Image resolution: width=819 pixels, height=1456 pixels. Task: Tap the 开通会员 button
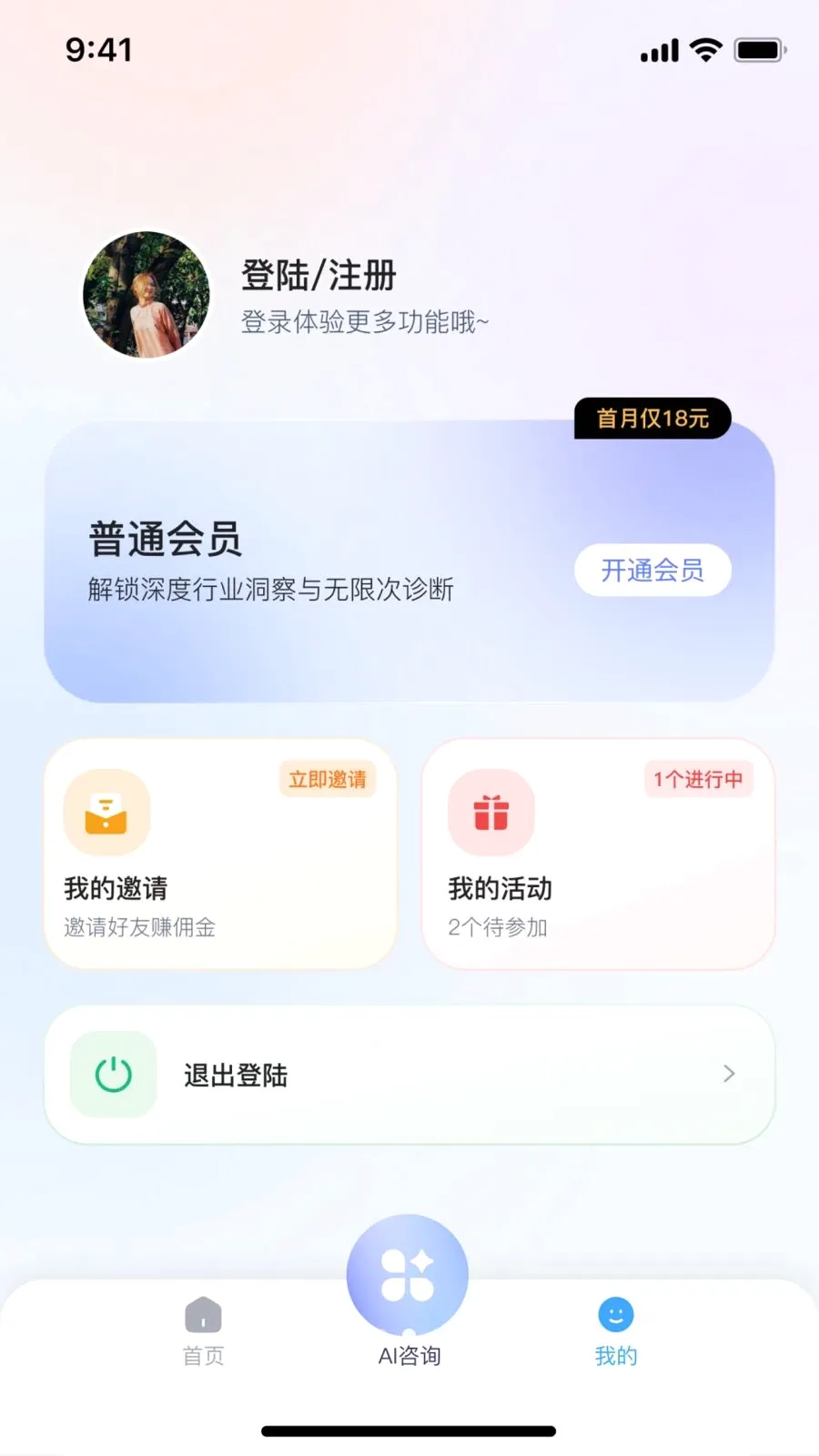click(x=652, y=571)
